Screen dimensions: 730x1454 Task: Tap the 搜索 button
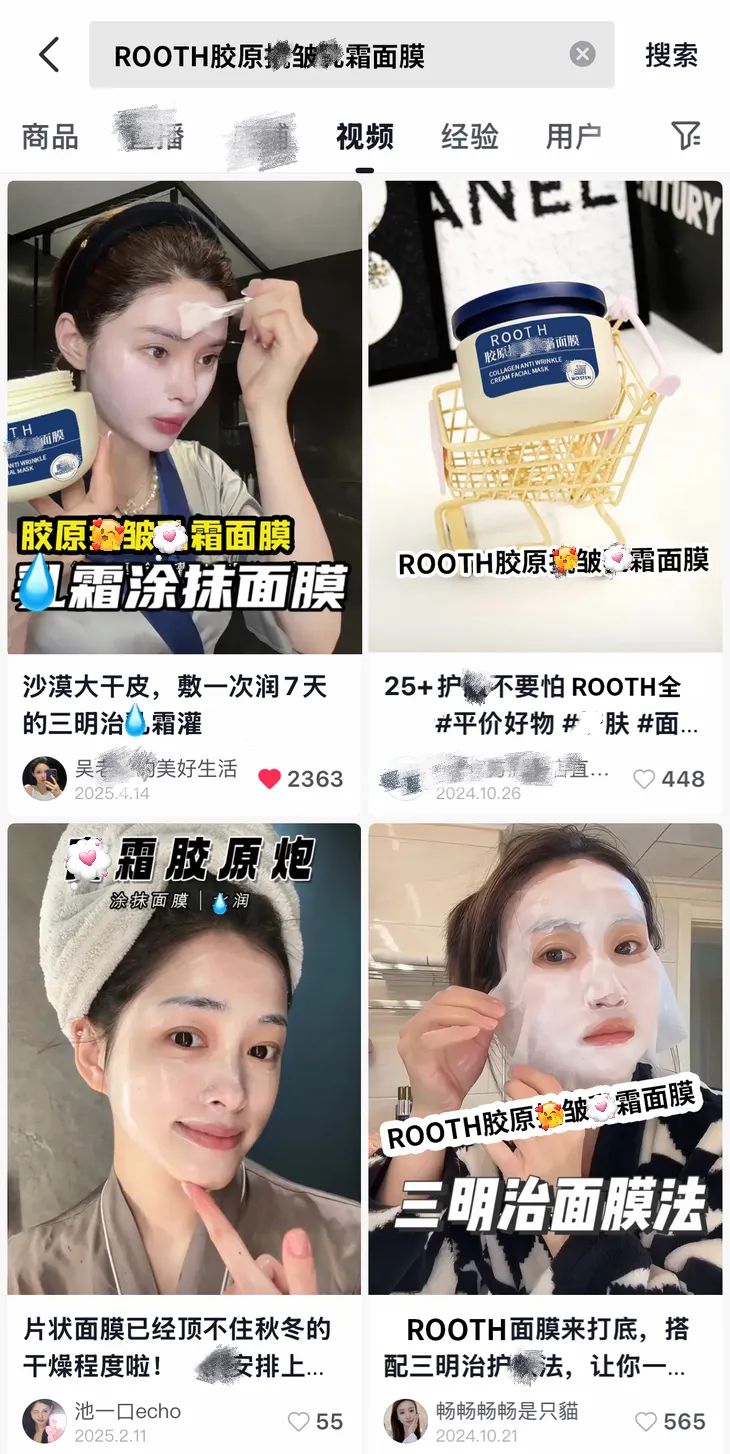click(x=671, y=55)
